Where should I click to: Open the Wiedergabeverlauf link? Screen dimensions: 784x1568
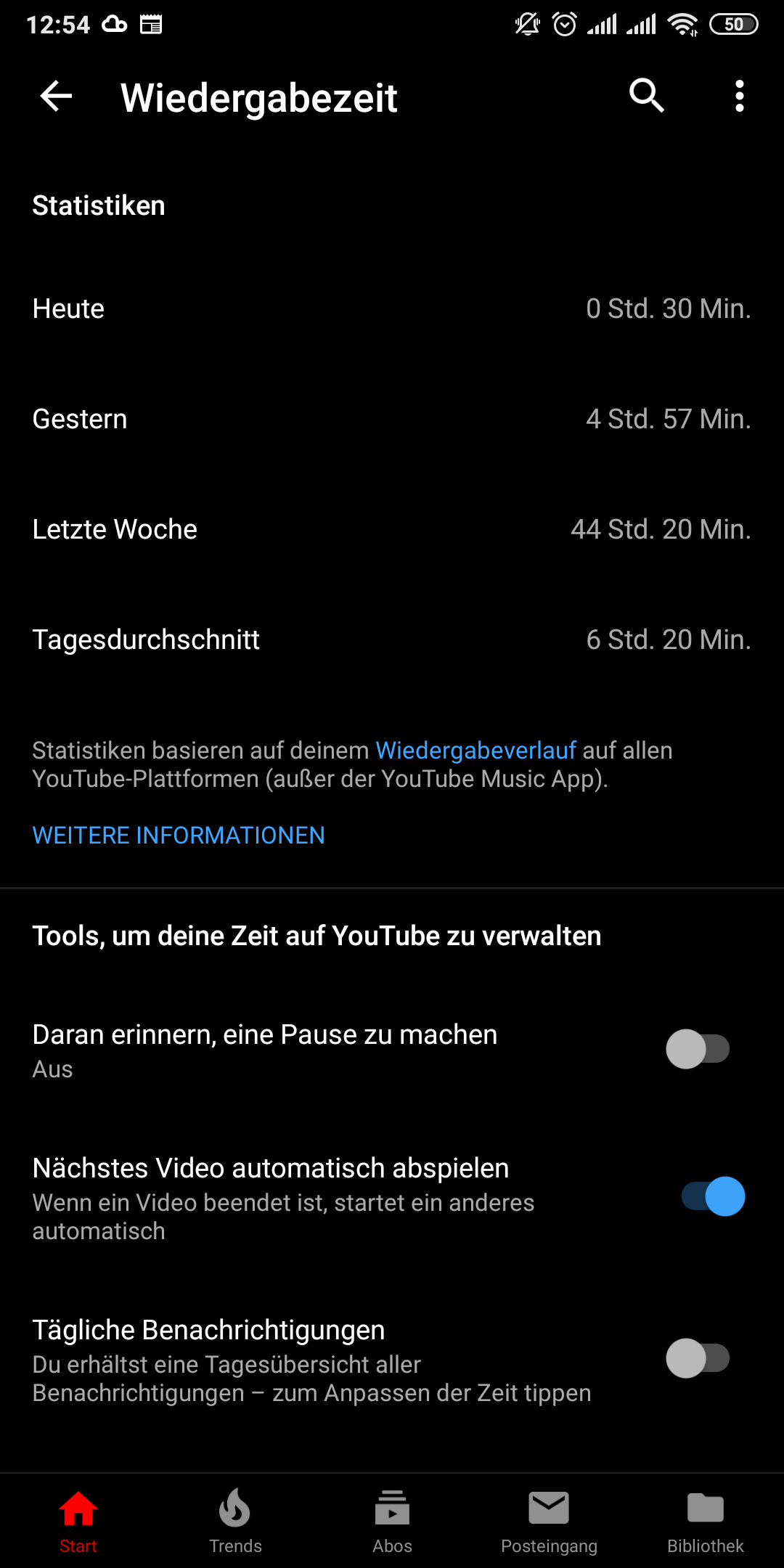(x=475, y=750)
